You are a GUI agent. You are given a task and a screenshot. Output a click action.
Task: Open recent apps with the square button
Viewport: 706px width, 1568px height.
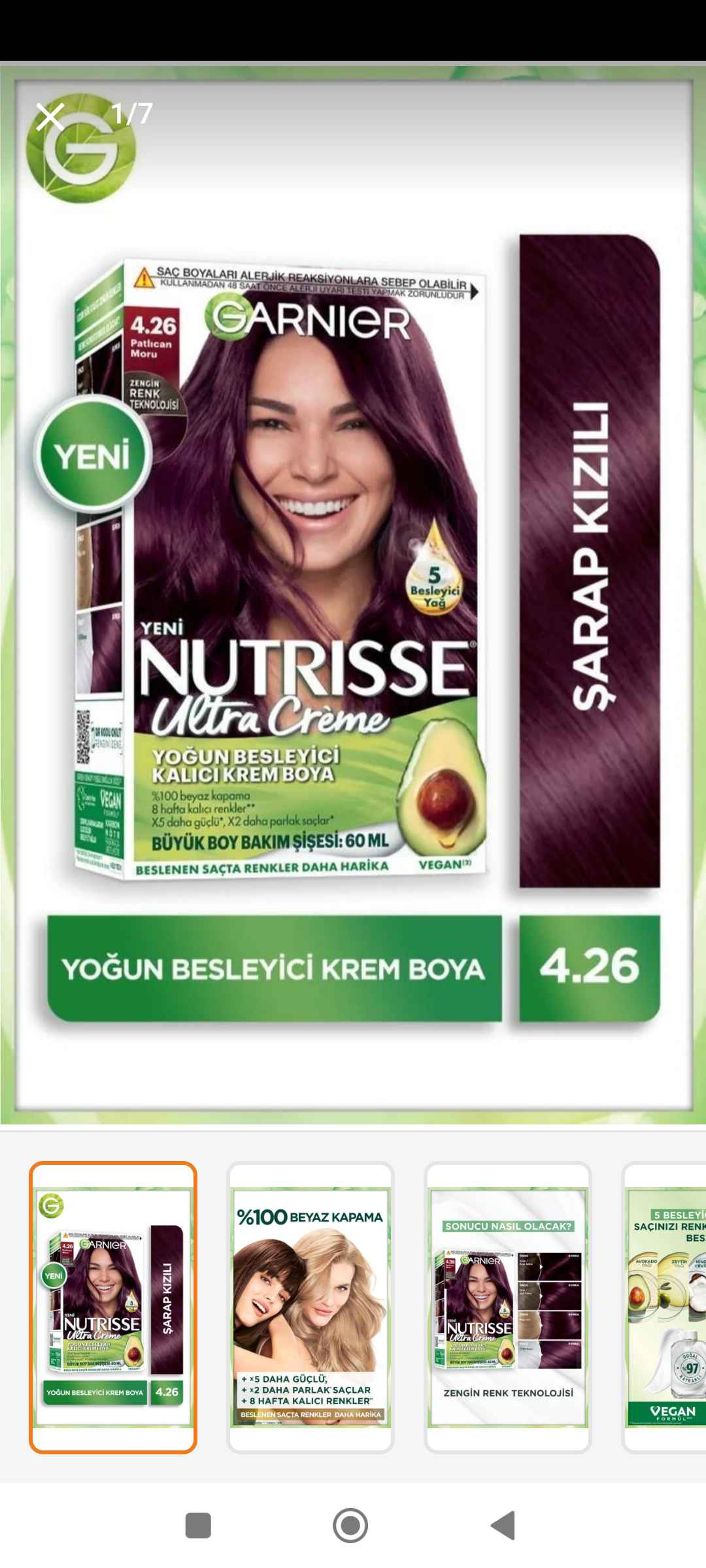click(198, 1526)
